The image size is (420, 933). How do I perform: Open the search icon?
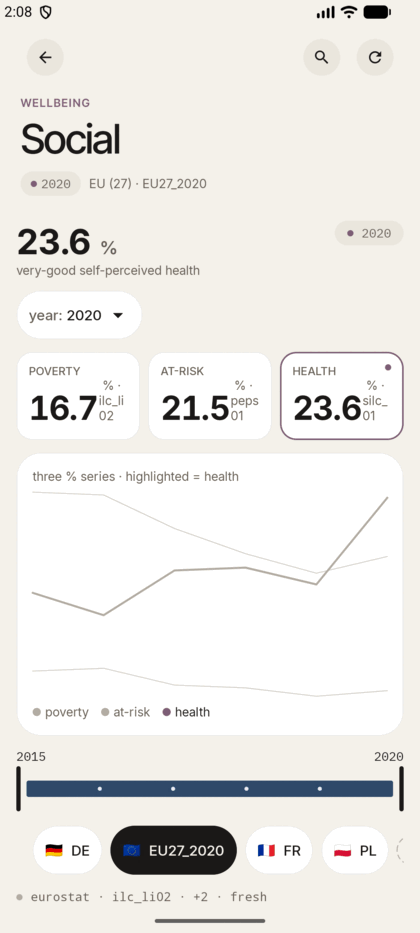[x=322, y=57]
